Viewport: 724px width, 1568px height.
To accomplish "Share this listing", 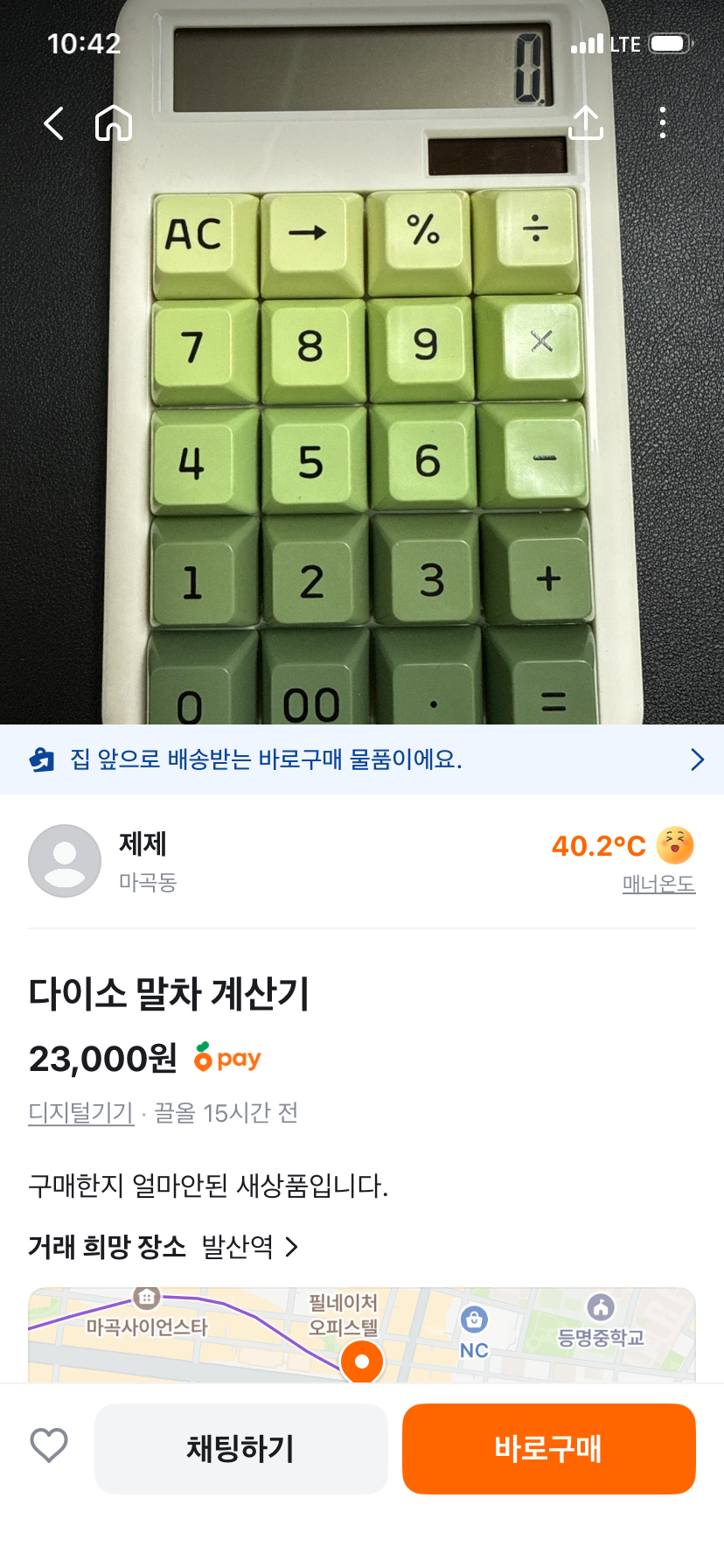I will click(x=586, y=122).
